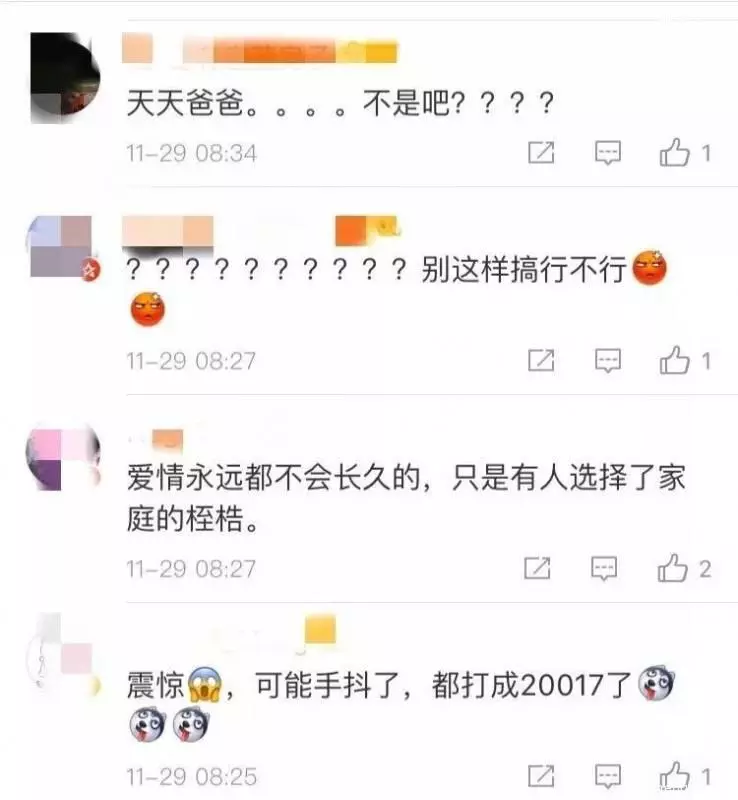
Task: Repost the '别这样搞行不行' comment
Action: coord(540,360)
